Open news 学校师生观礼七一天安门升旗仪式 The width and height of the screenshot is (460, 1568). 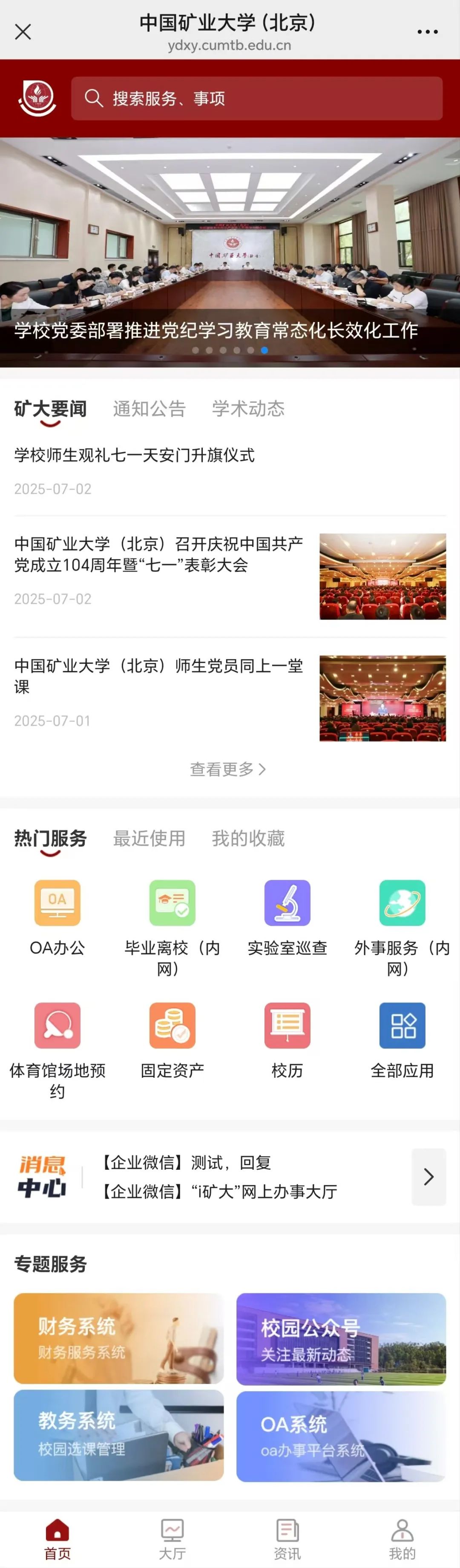(x=135, y=455)
